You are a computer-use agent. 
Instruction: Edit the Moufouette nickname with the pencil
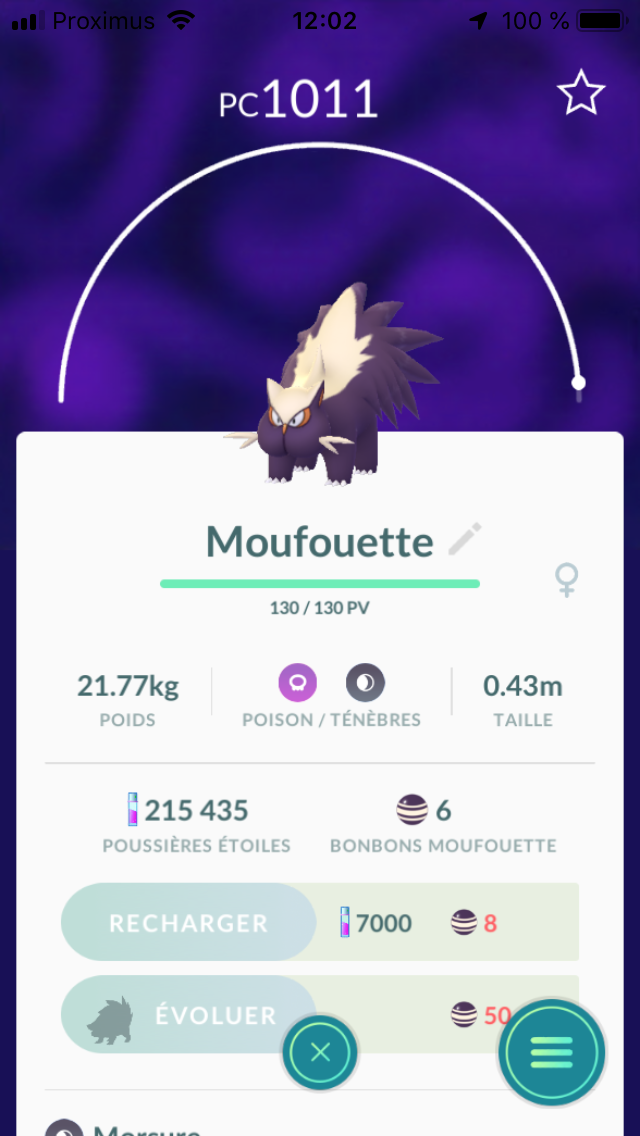coord(464,540)
